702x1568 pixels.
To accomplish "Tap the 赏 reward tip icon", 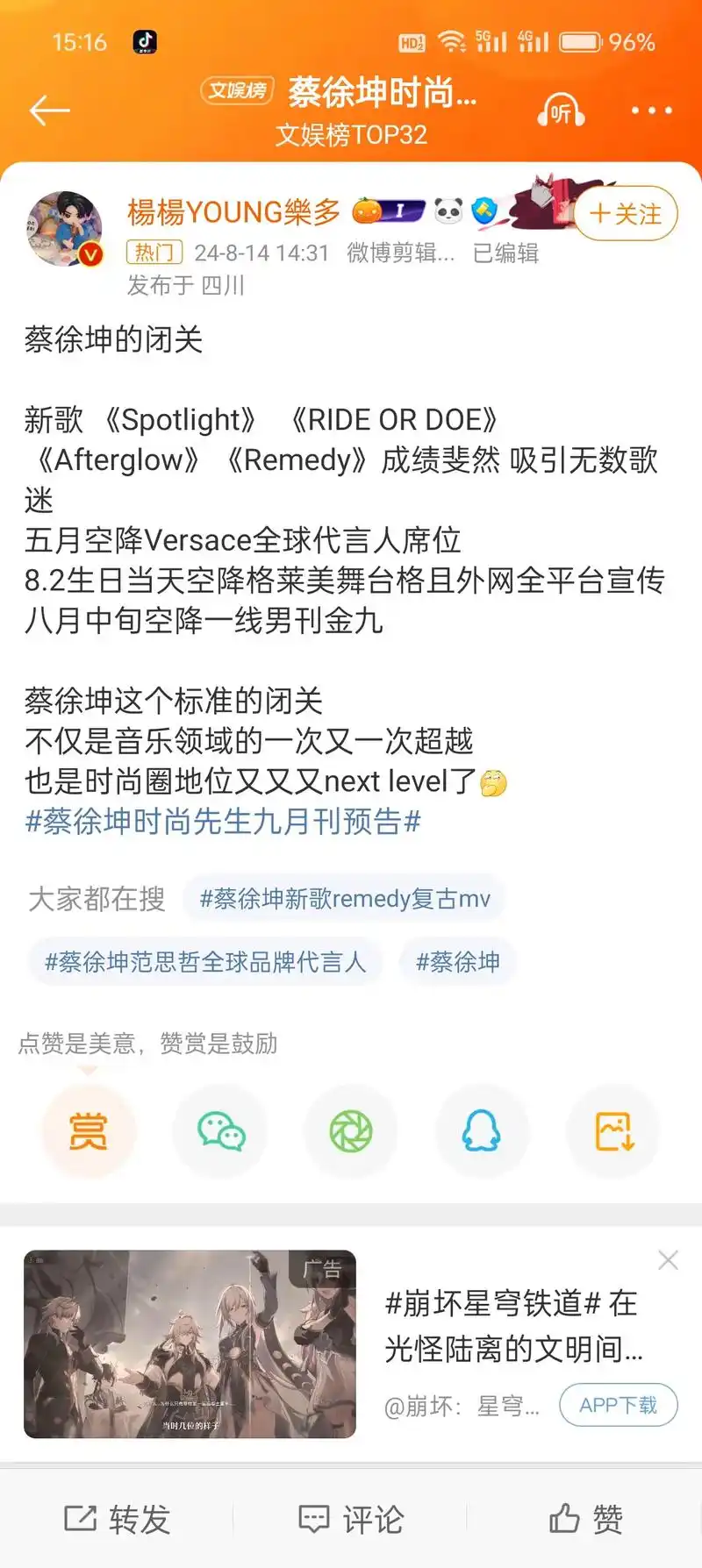I will pyautogui.click(x=88, y=1130).
